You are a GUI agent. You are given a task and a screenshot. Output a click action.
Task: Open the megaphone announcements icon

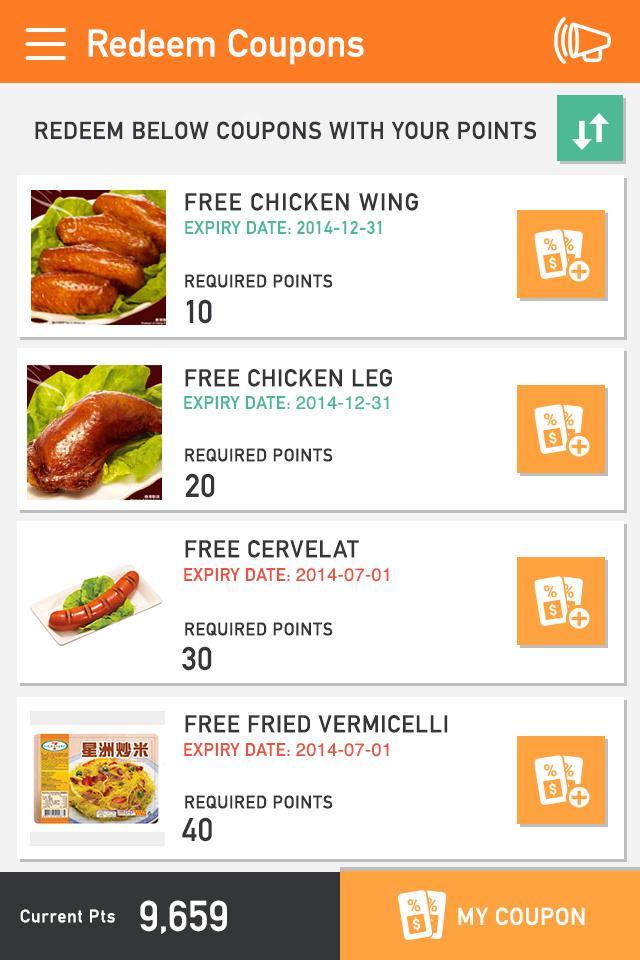pos(582,42)
